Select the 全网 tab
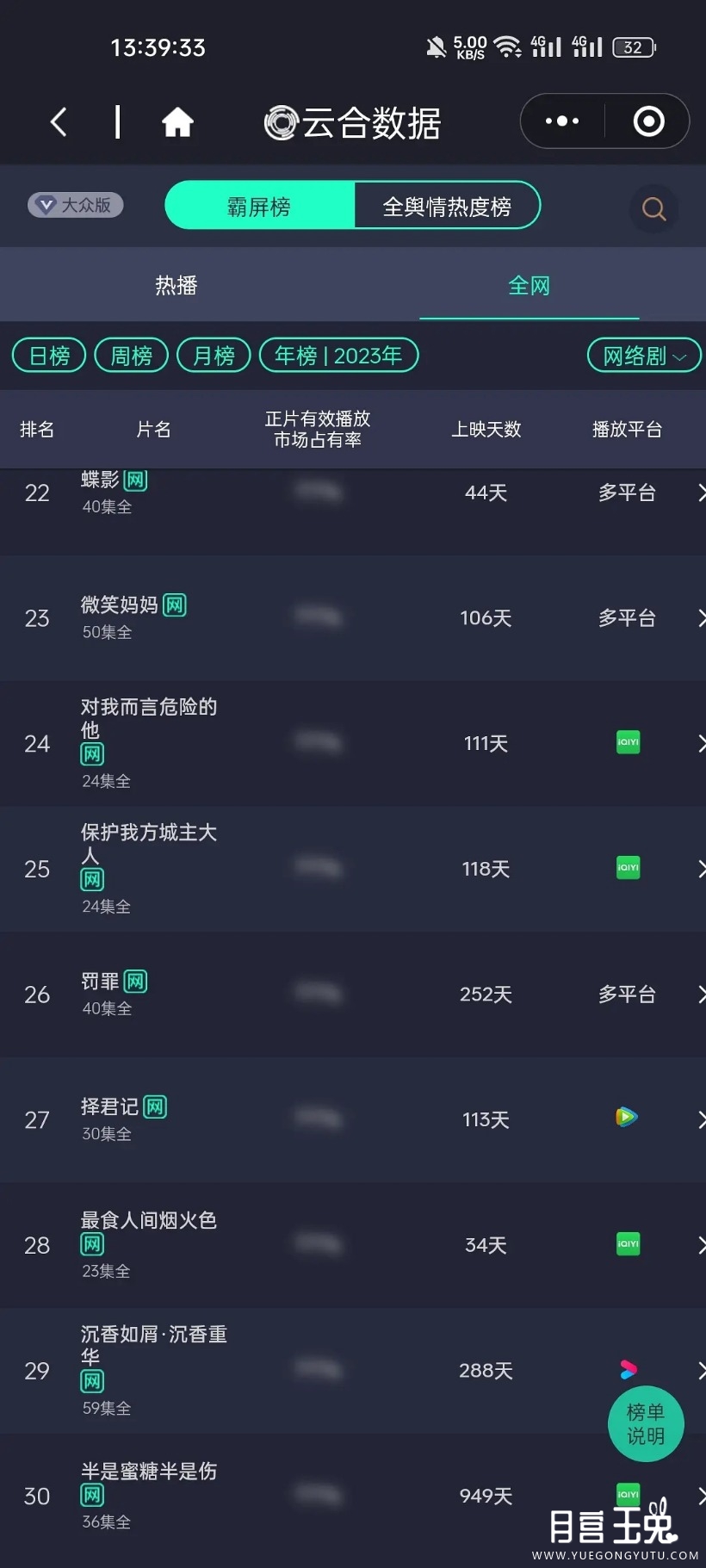The width and height of the screenshot is (706, 1568). click(529, 285)
